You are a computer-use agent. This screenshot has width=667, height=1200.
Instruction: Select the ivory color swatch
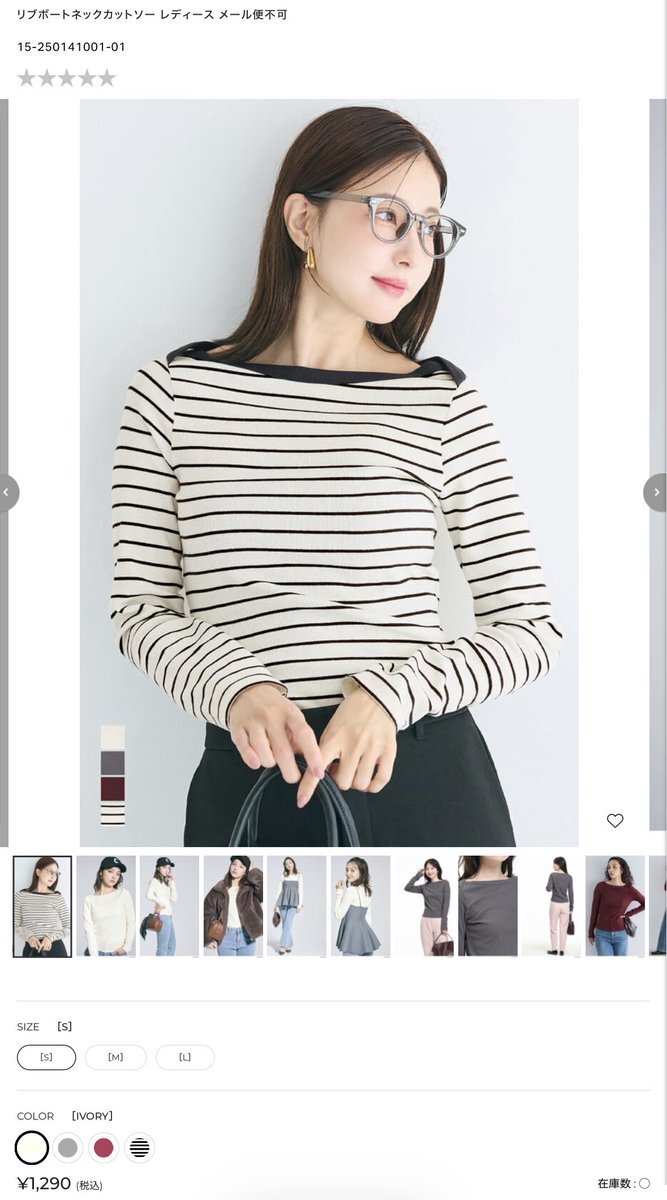coord(32,1147)
